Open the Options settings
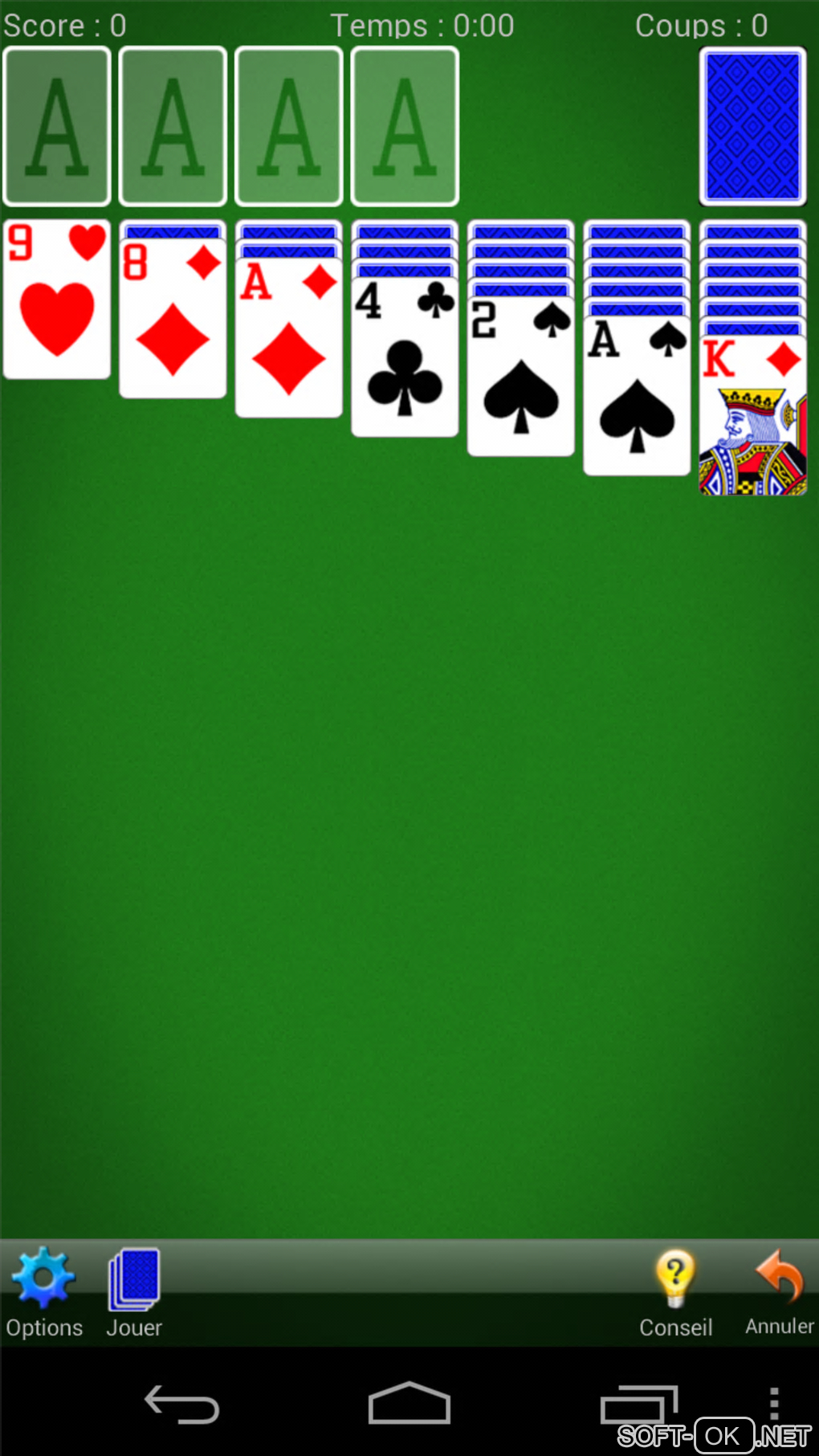This screenshot has height=1456, width=819. 44,1293
